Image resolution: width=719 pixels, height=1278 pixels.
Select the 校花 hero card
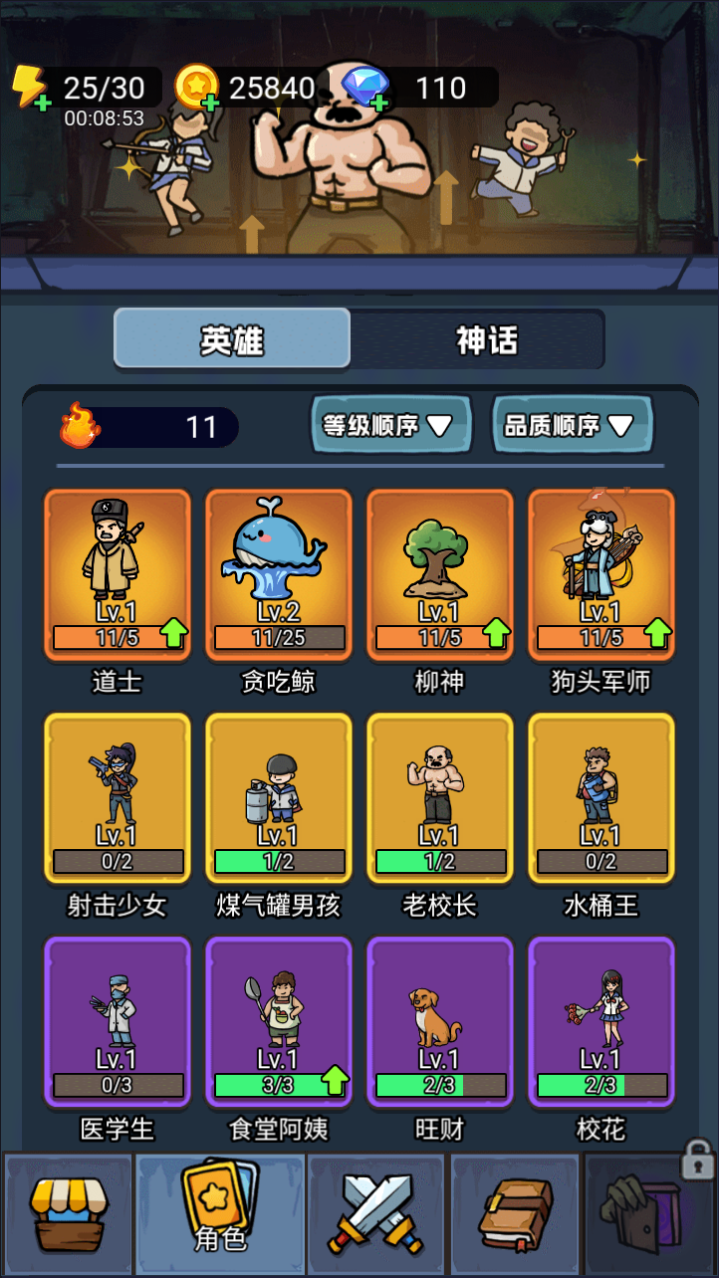601,1022
